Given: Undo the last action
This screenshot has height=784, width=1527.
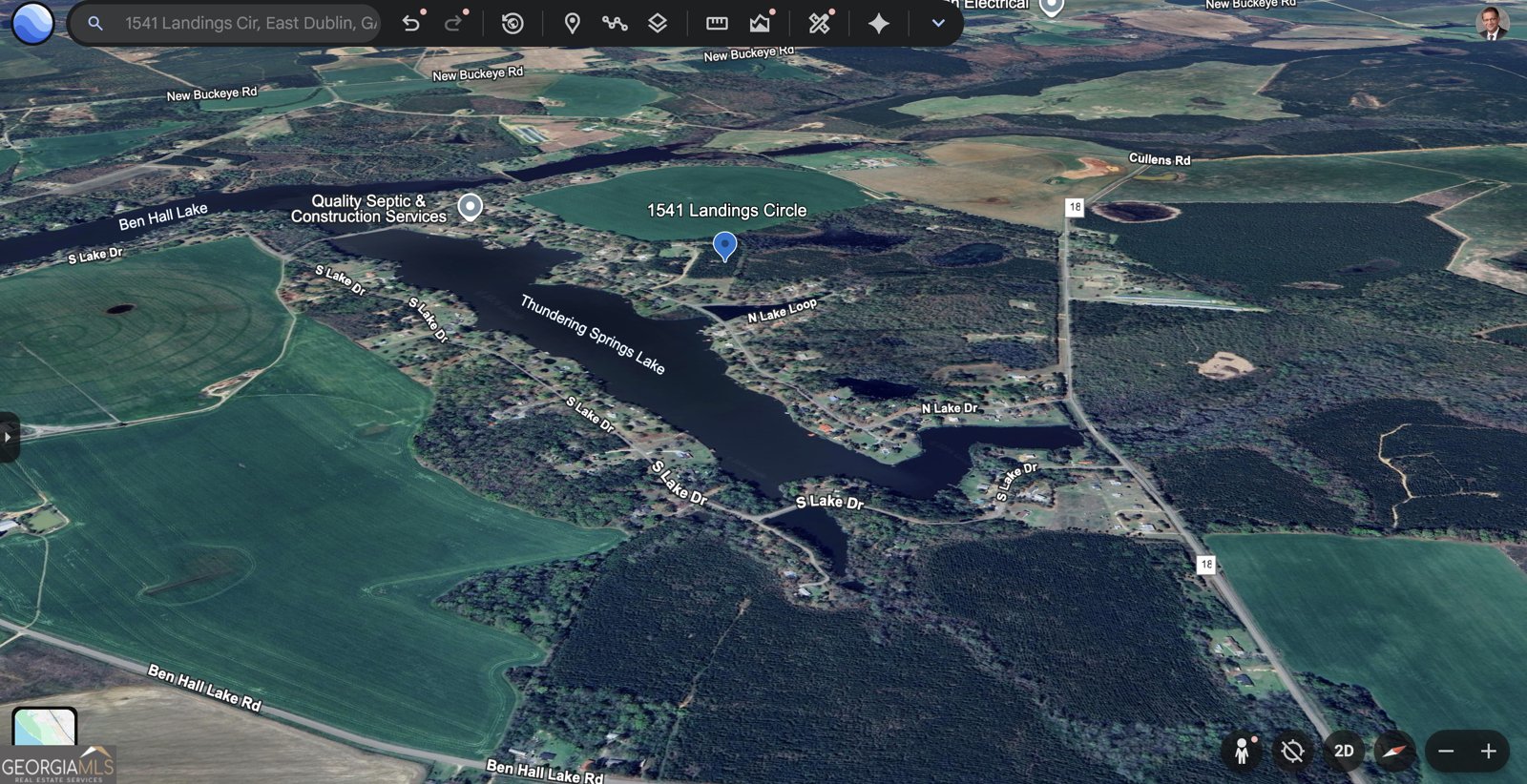Looking at the screenshot, I should (x=411, y=23).
